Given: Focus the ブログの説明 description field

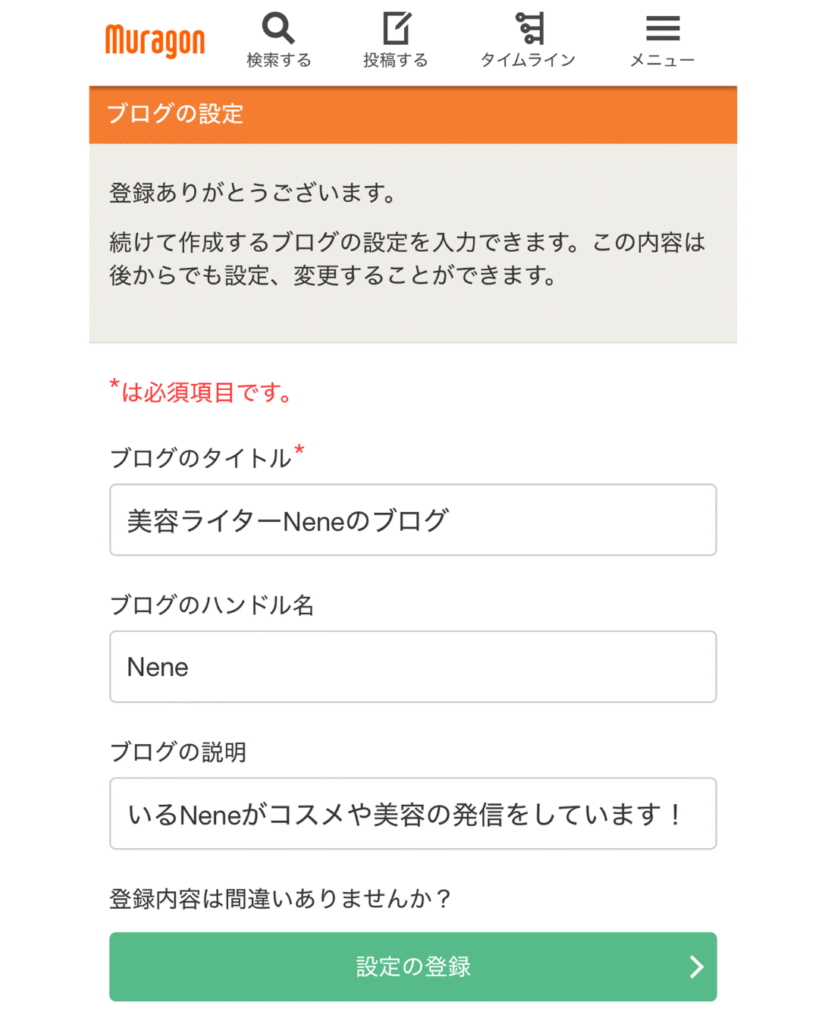Looking at the screenshot, I should coord(412,813).
